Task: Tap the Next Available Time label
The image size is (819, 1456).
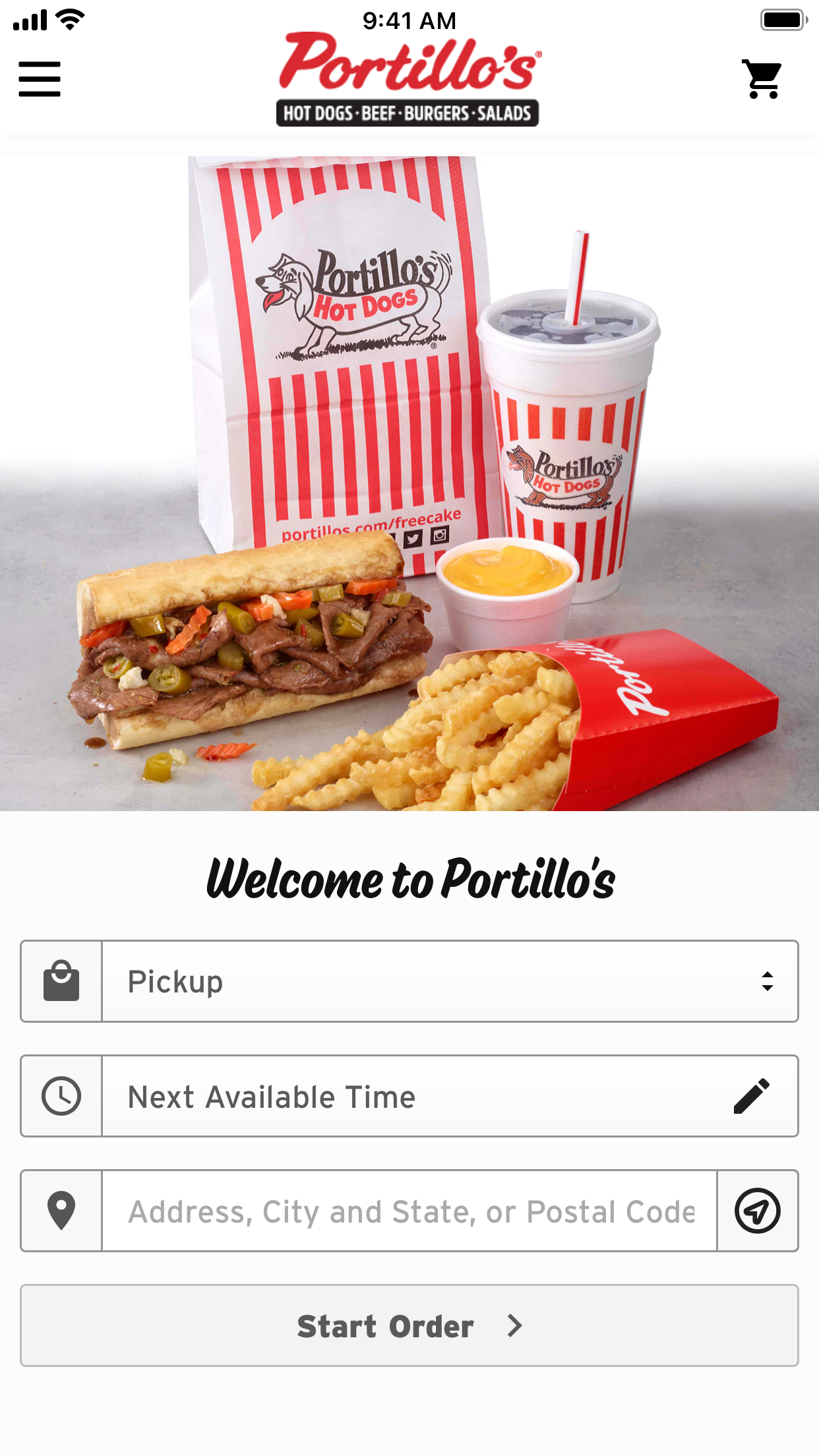Action: point(270,1096)
